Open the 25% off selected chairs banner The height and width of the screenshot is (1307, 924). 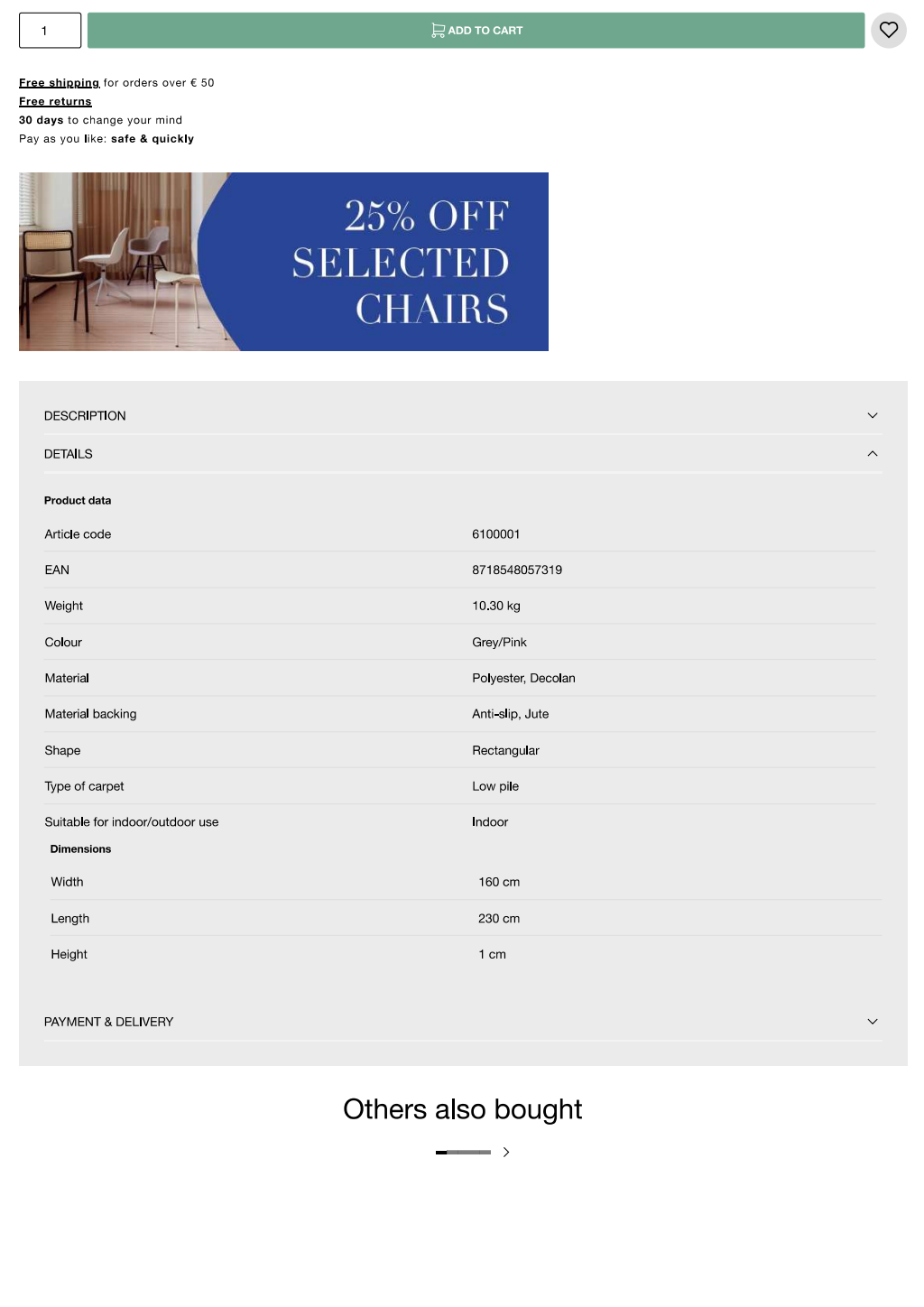[283, 262]
